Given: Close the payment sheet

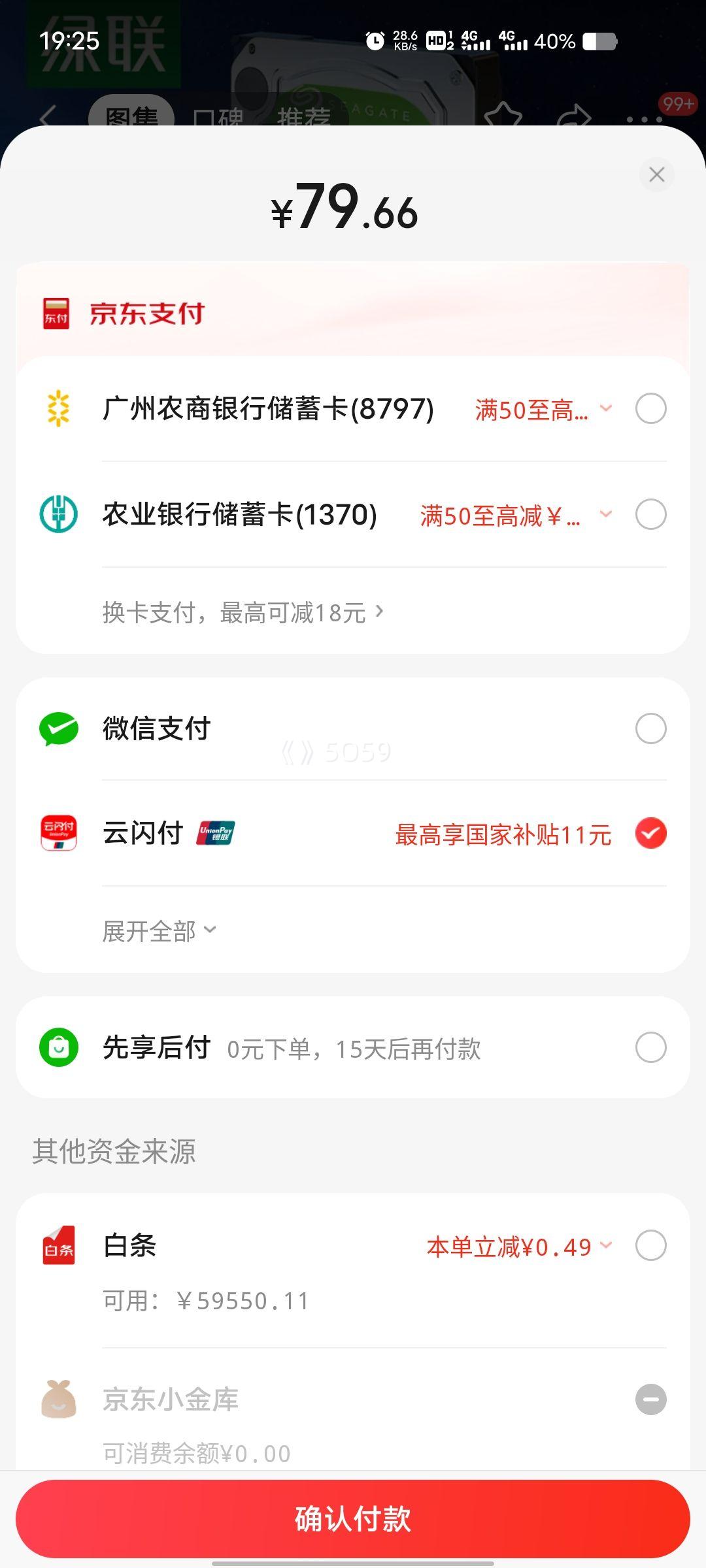Looking at the screenshot, I should point(656,174).
